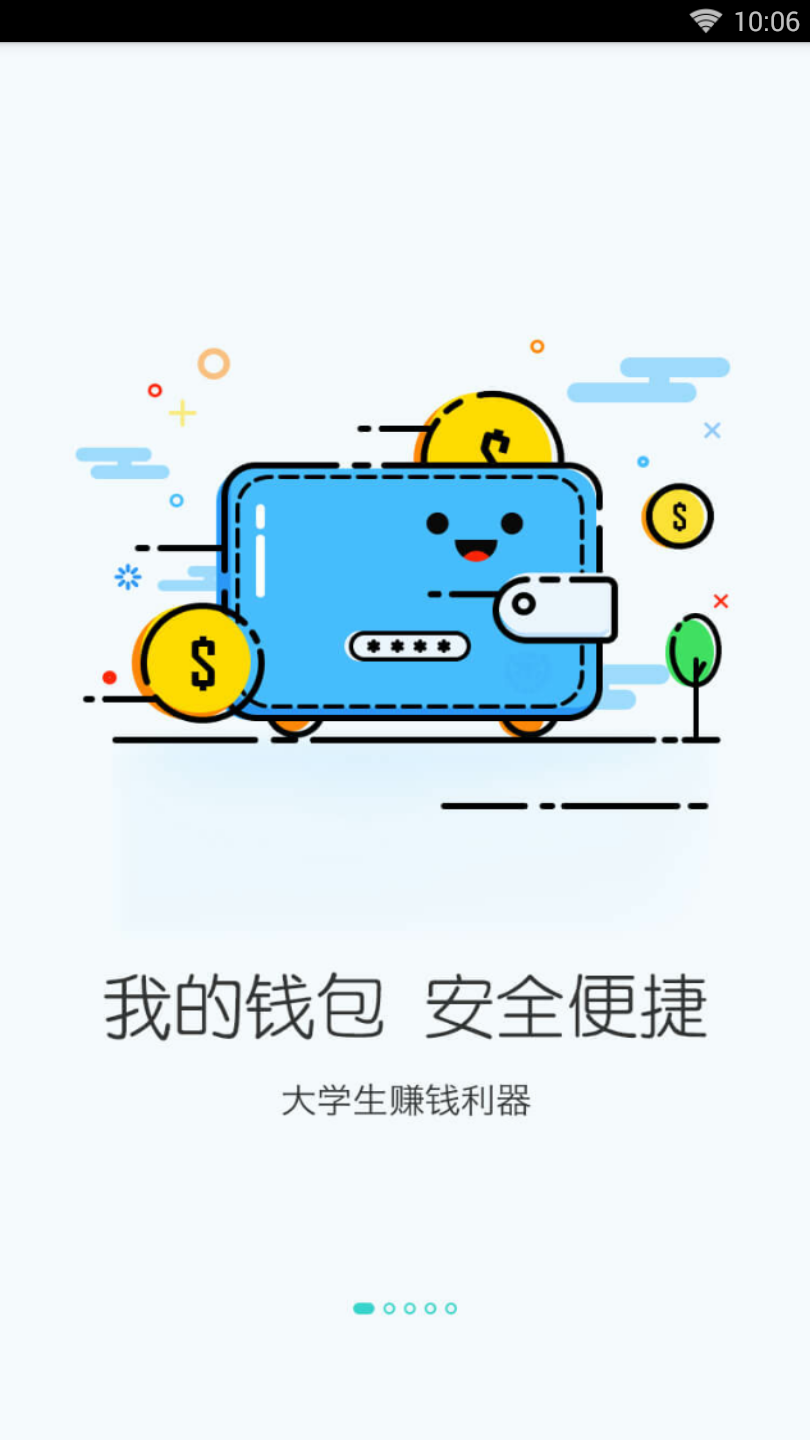Tap the subtitle 大学生赚钱利器
This screenshot has width=810, height=1440.
tap(409, 1098)
